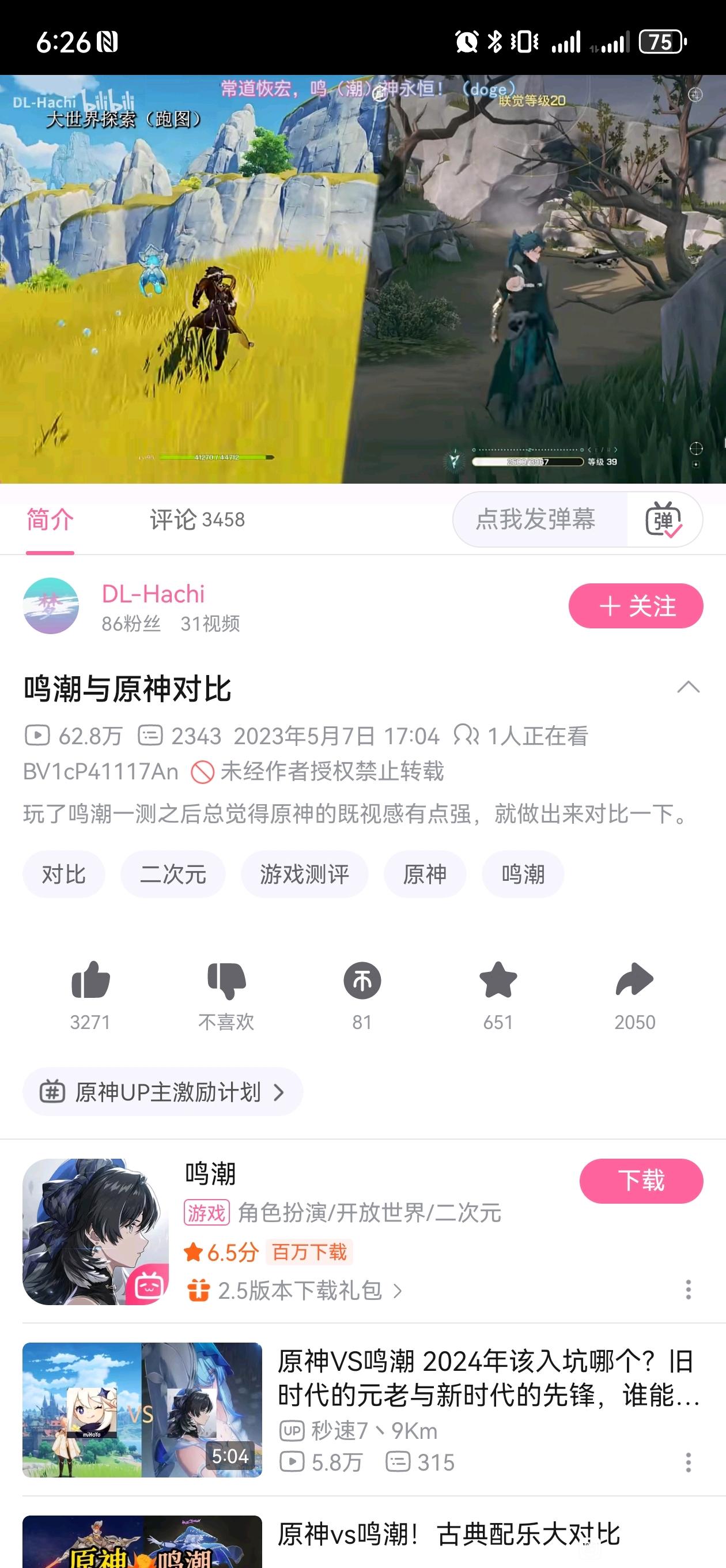
Task: Toggle the danmaku 弹 display switch
Action: [x=663, y=520]
